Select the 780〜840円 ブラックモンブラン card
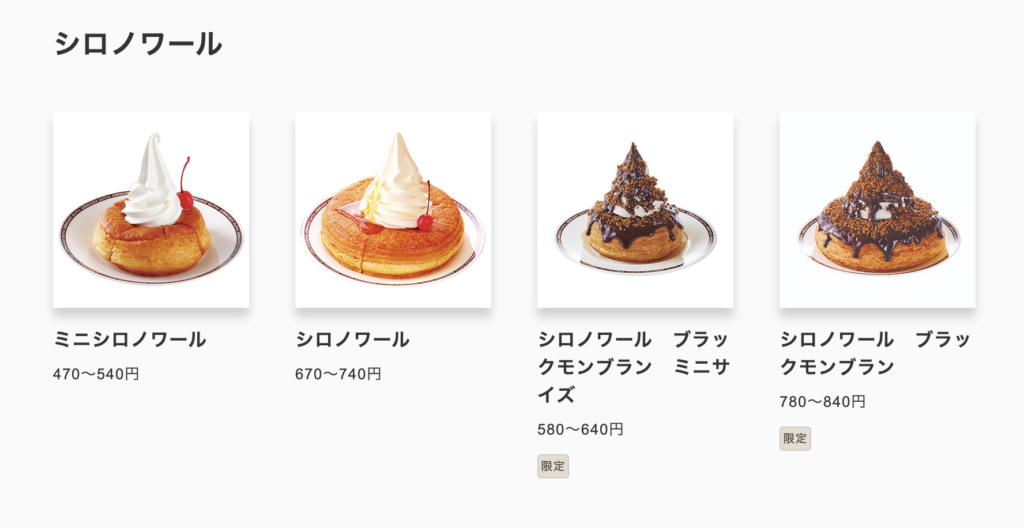 [877, 210]
